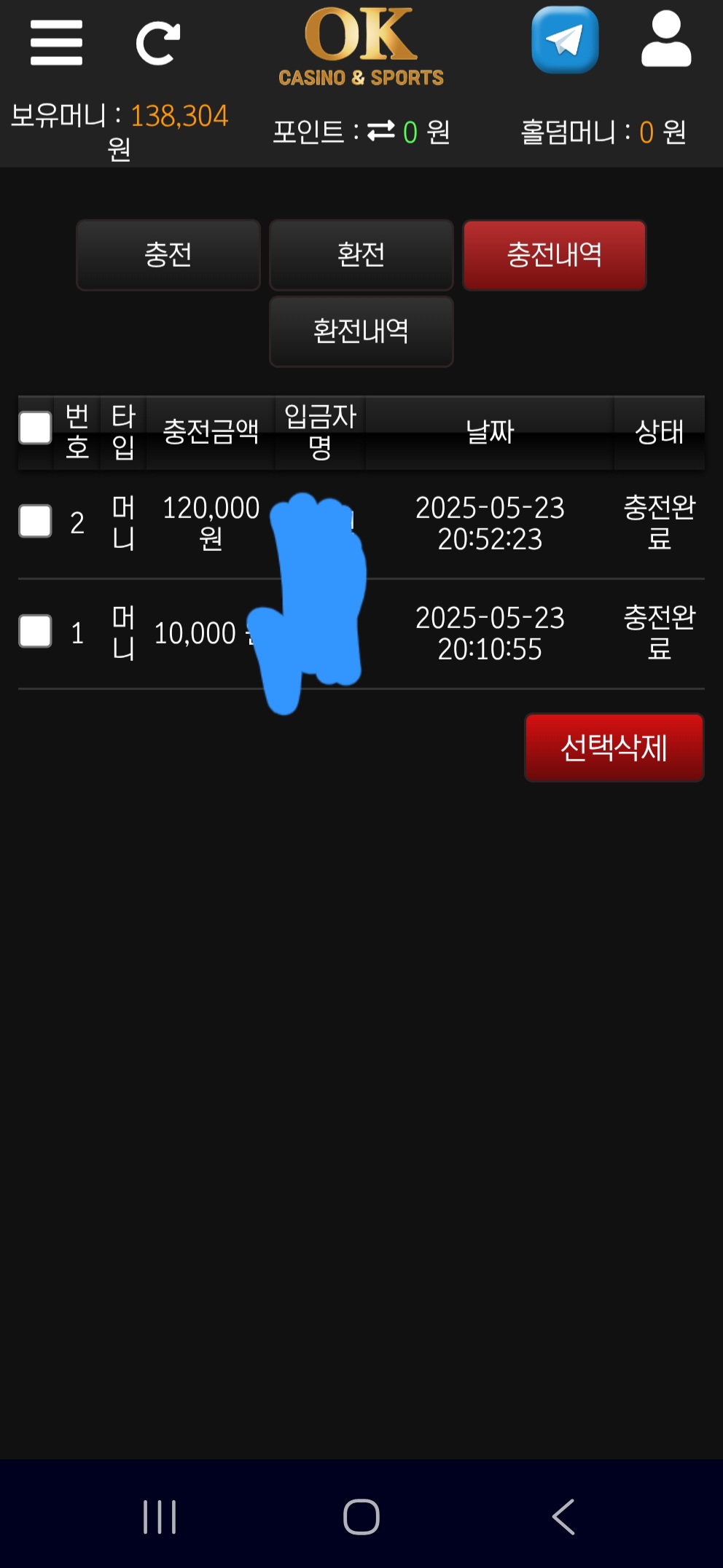The width and height of the screenshot is (723, 1568).
Task: Tap 선택삭제 to delete selected
Action: (x=614, y=748)
